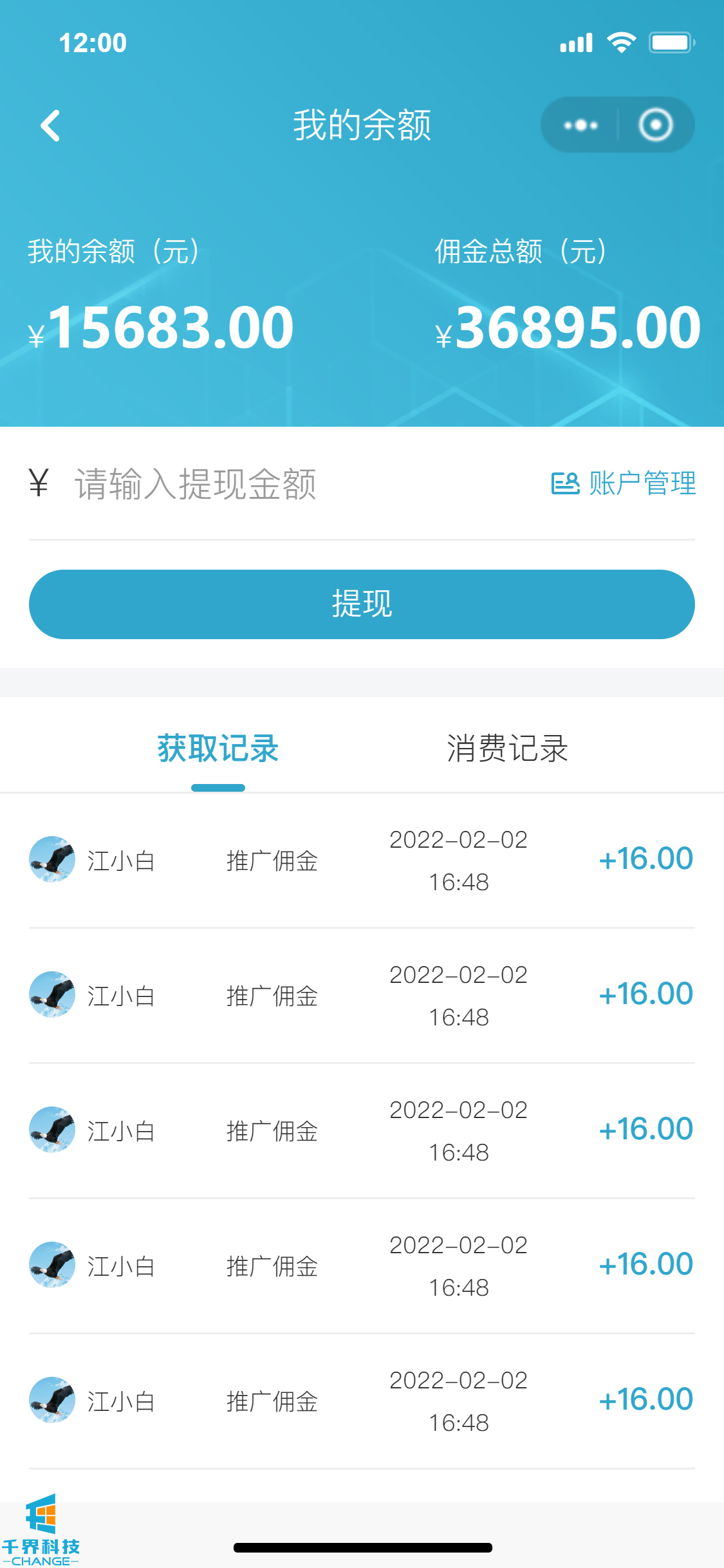Image resolution: width=724 pixels, height=1568 pixels.
Task: Switch to the 消费记录 tab
Action: [507, 749]
